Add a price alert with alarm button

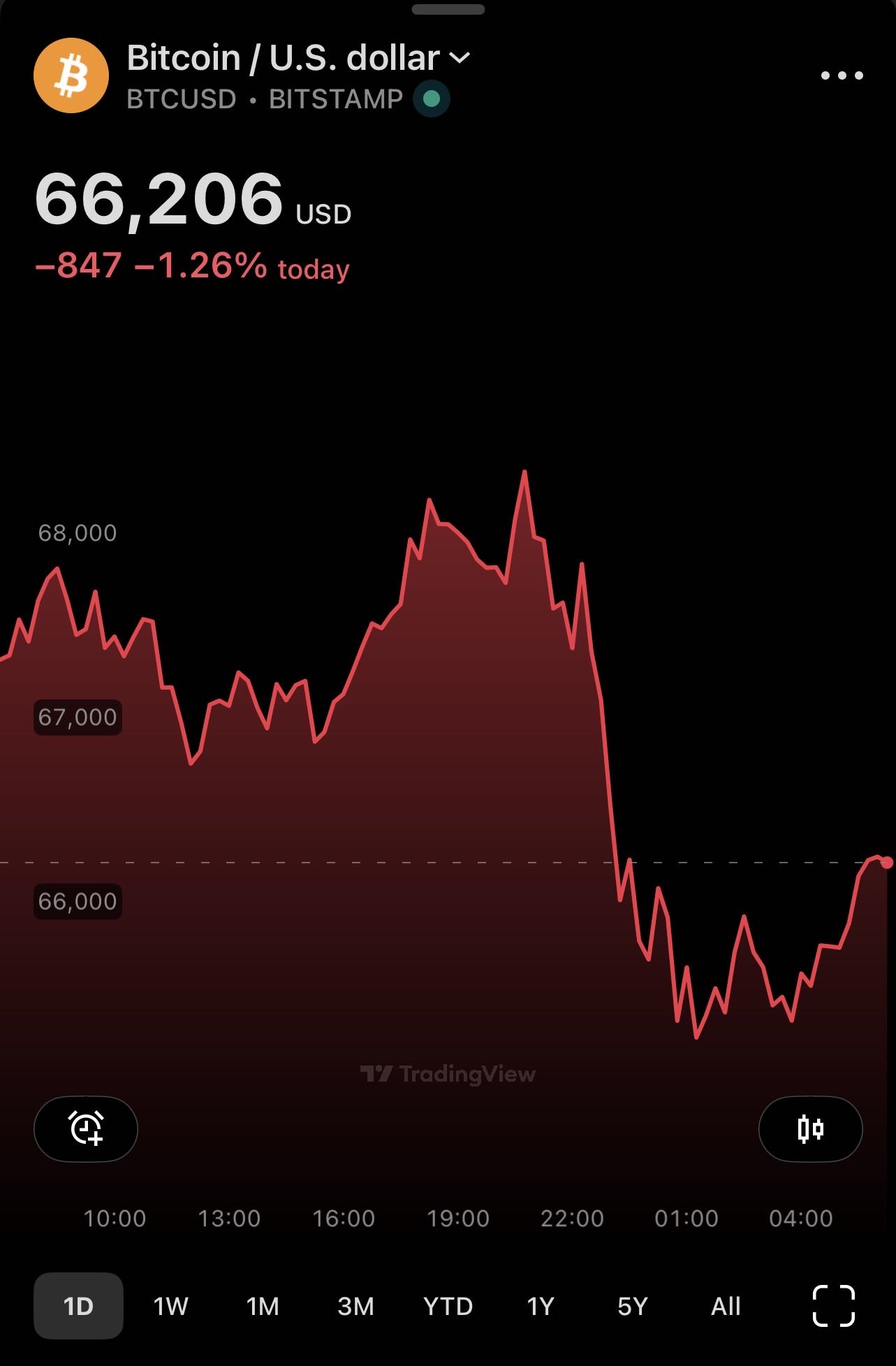(86, 1128)
